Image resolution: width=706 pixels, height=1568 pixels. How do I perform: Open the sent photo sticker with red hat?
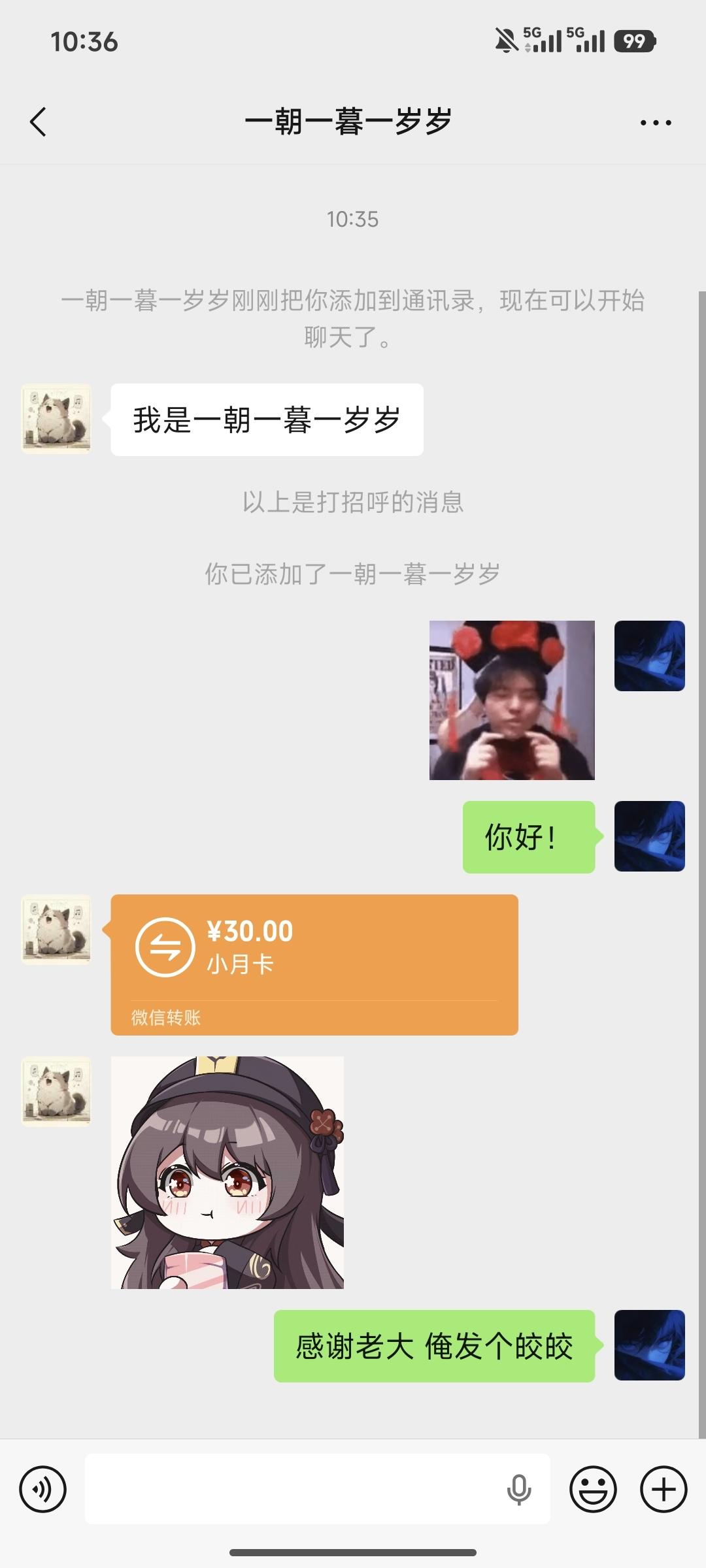click(512, 700)
